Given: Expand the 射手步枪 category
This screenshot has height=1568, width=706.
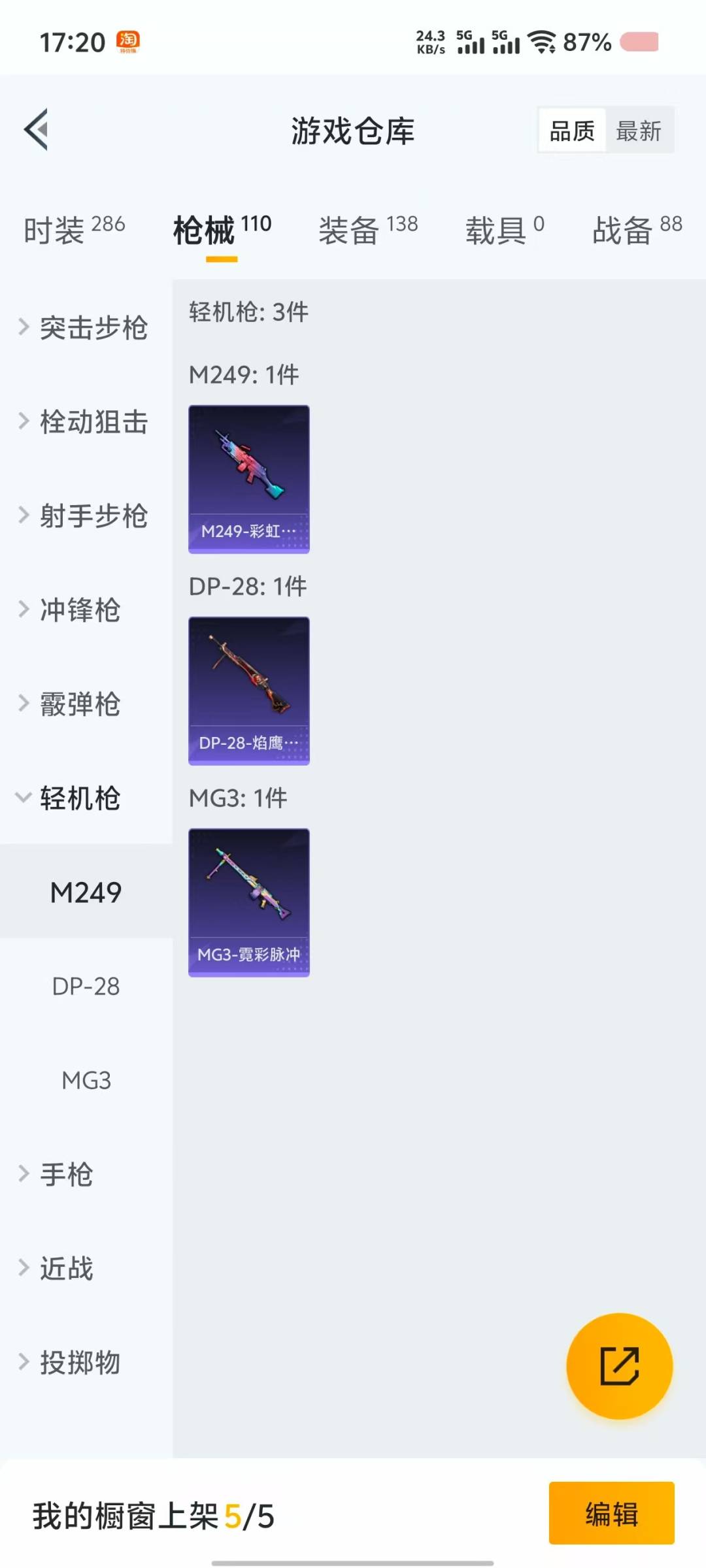Looking at the screenshot, I should point(86,515).
